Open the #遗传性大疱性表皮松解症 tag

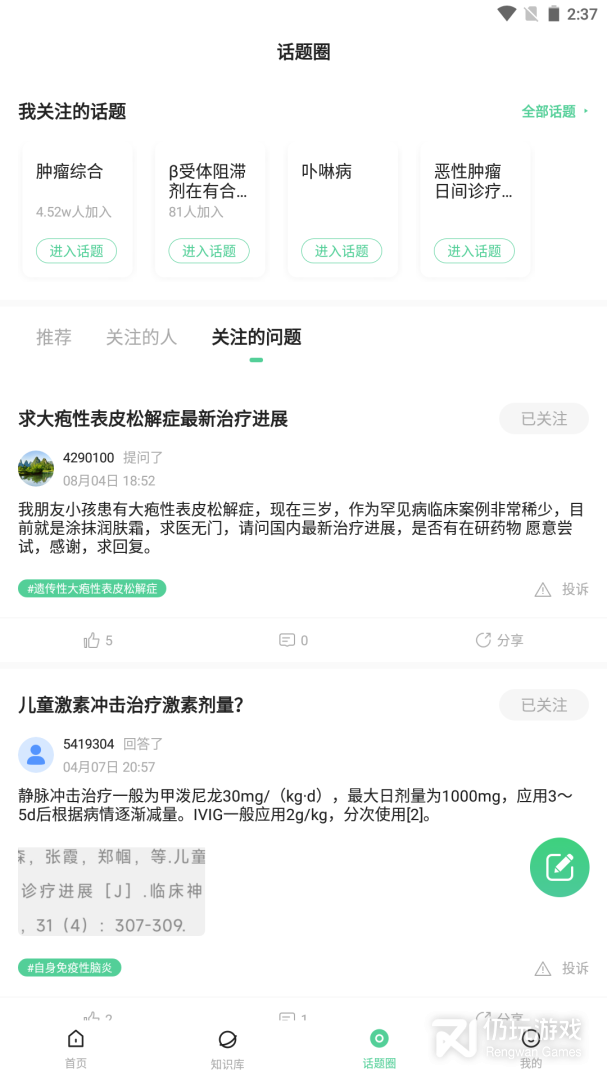pyautogui.click(x=92, y=588)
